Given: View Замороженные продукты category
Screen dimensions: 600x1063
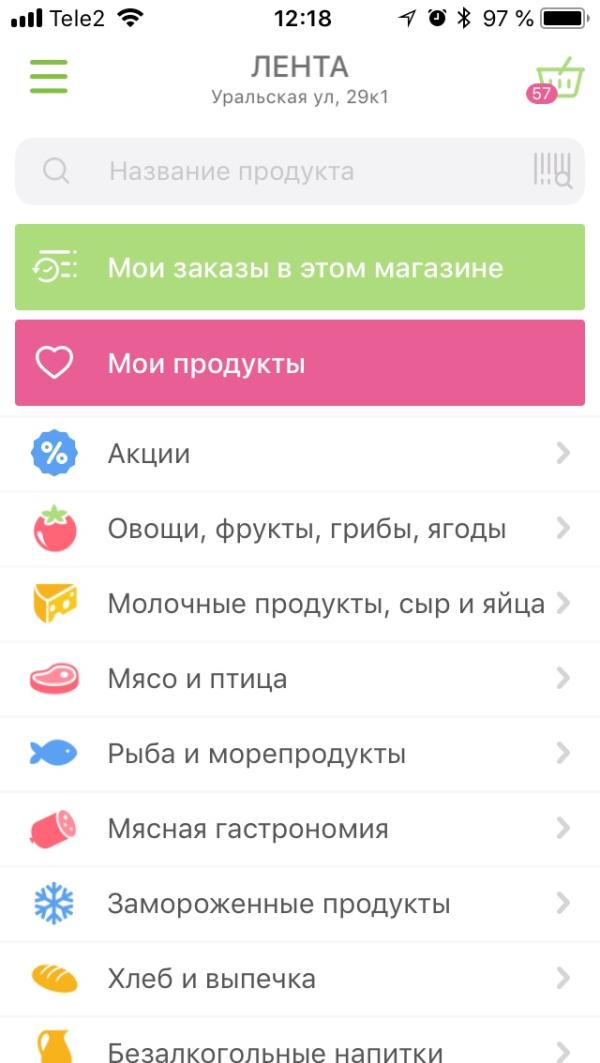Looking at the screenshot, I should [x=299, y=904].
